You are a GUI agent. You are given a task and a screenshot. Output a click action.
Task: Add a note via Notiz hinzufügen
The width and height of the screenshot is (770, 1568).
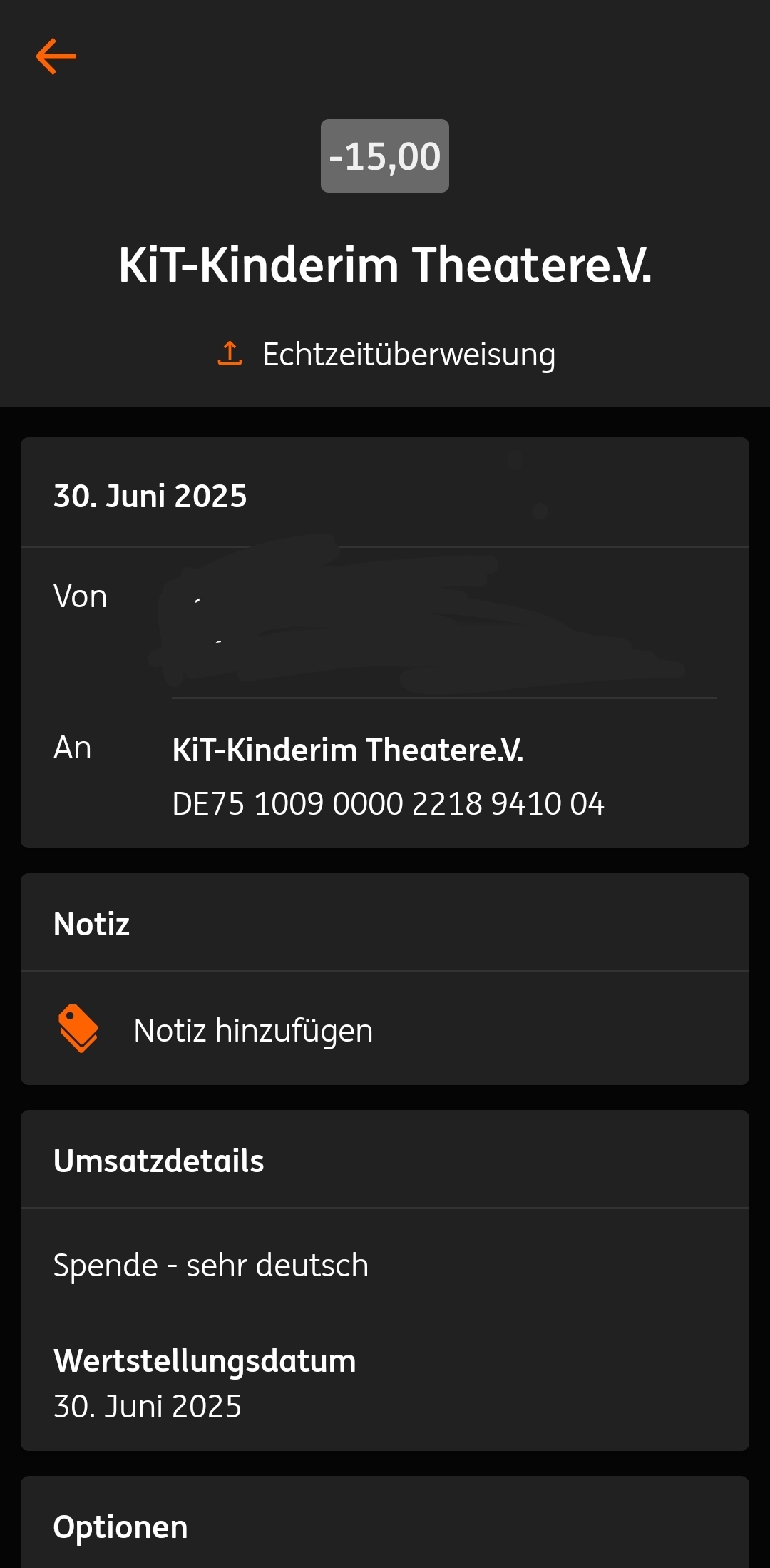click(x=252, y=1030)
